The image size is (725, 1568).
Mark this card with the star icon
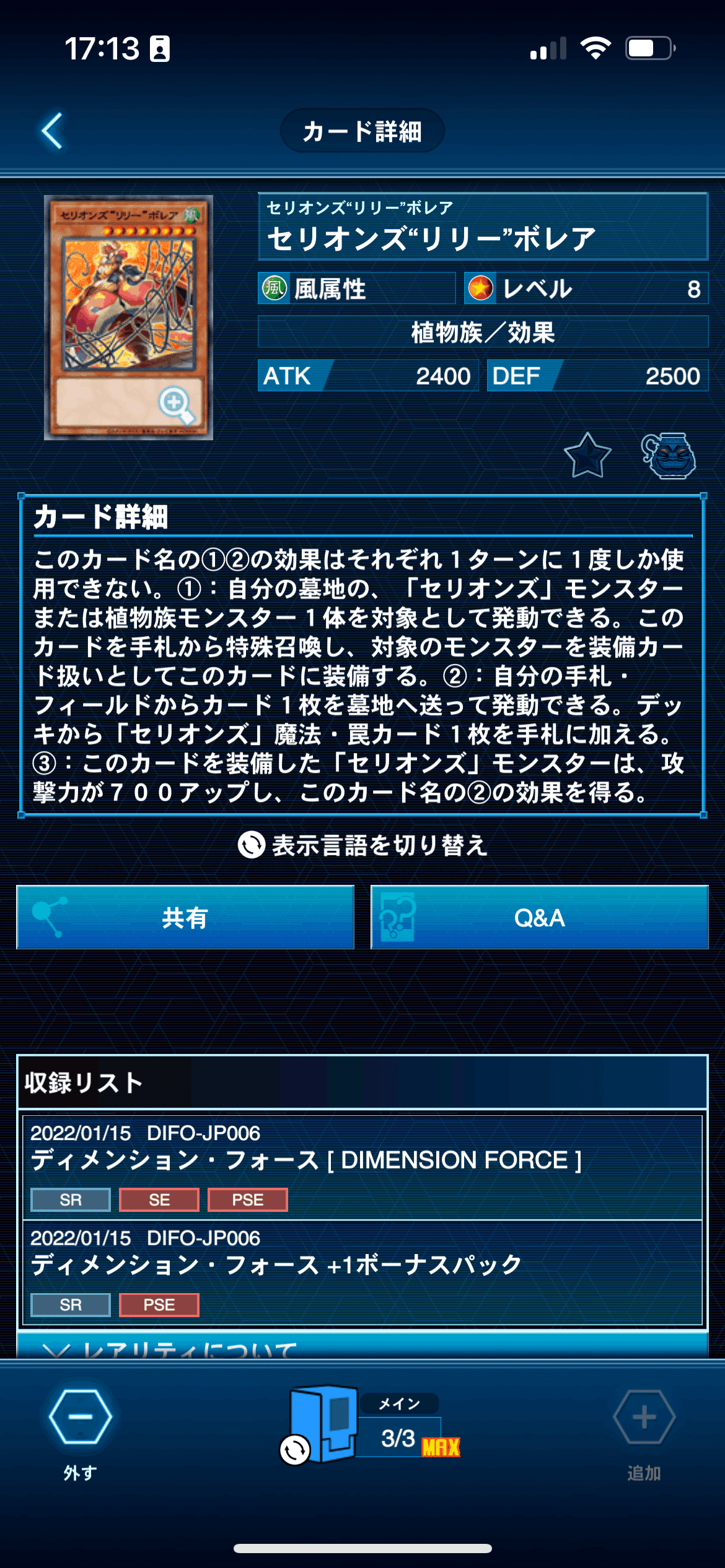587,456
